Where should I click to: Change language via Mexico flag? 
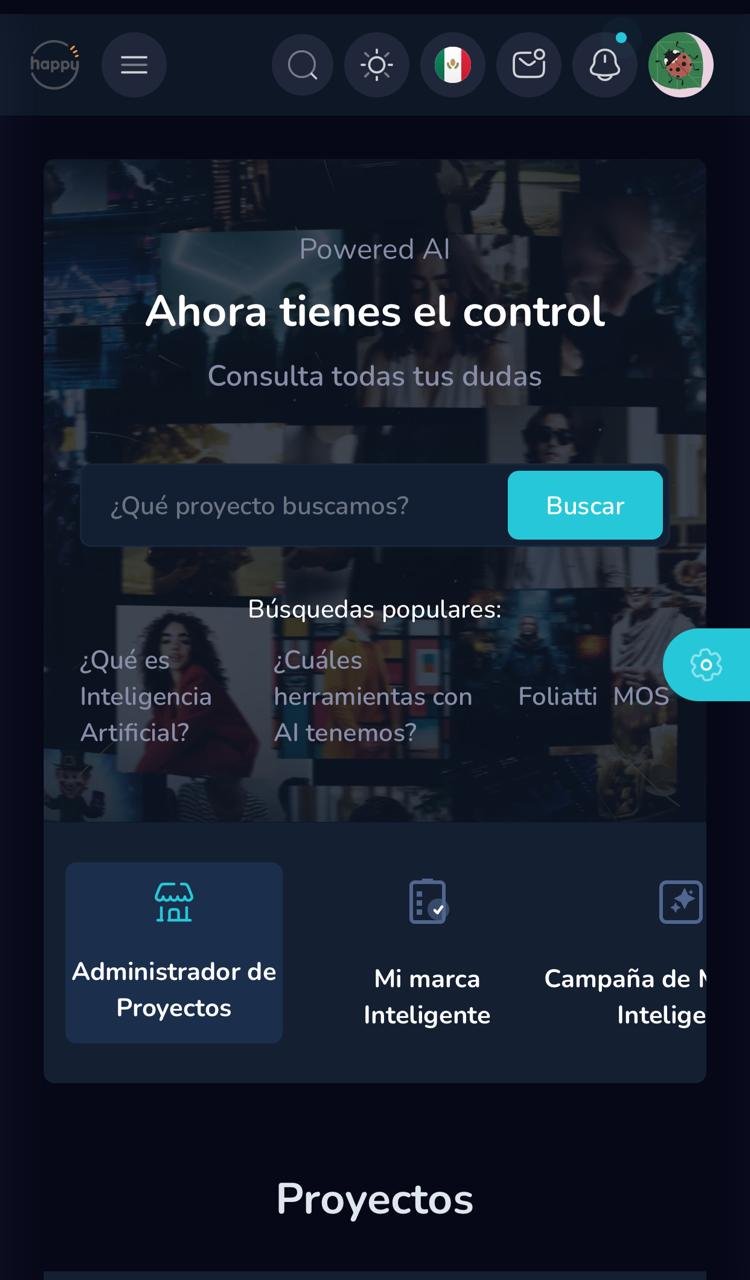(453, 65)
